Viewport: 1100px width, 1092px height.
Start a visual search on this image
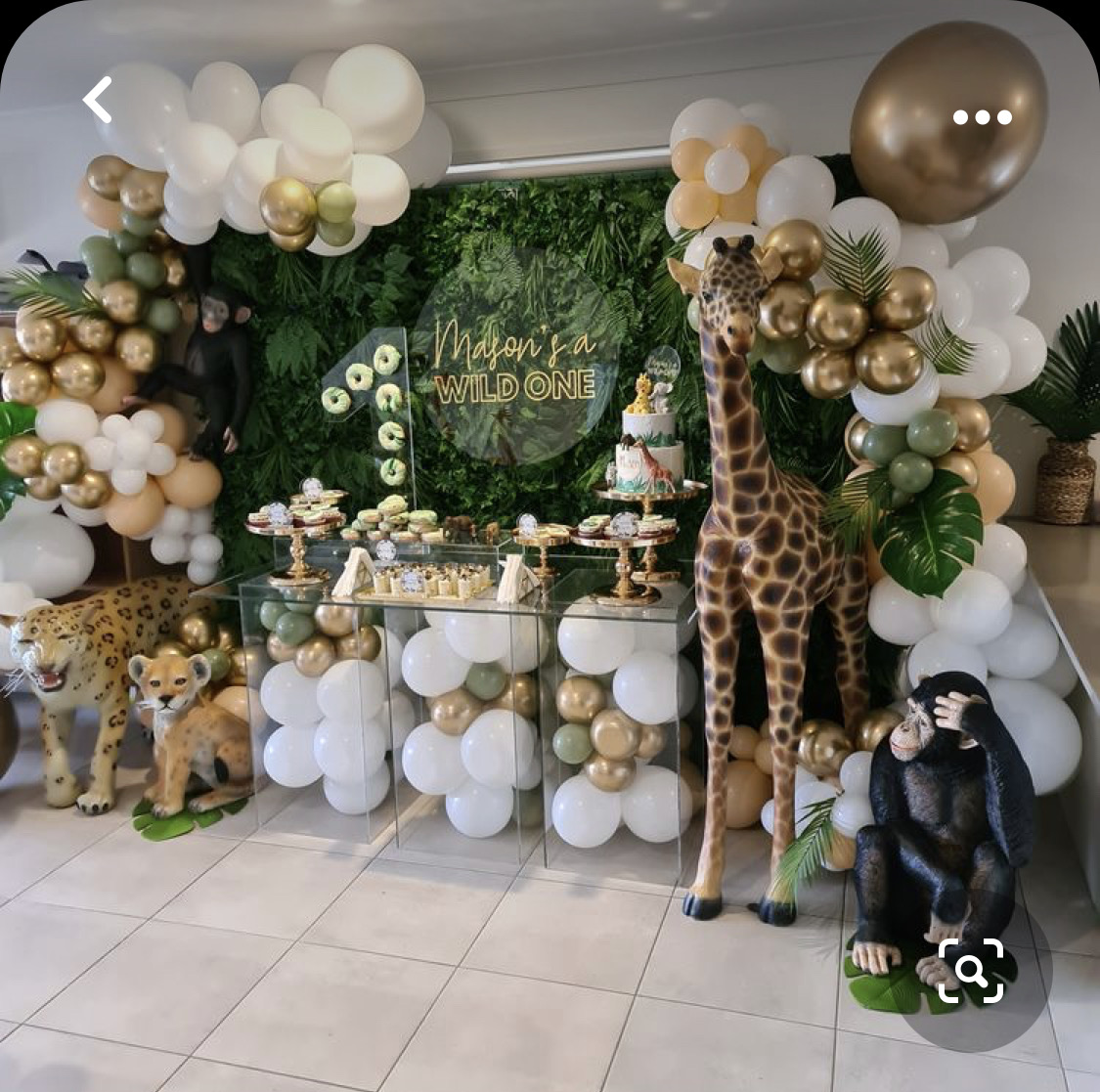pyautogui.click(x=971, y=971)
